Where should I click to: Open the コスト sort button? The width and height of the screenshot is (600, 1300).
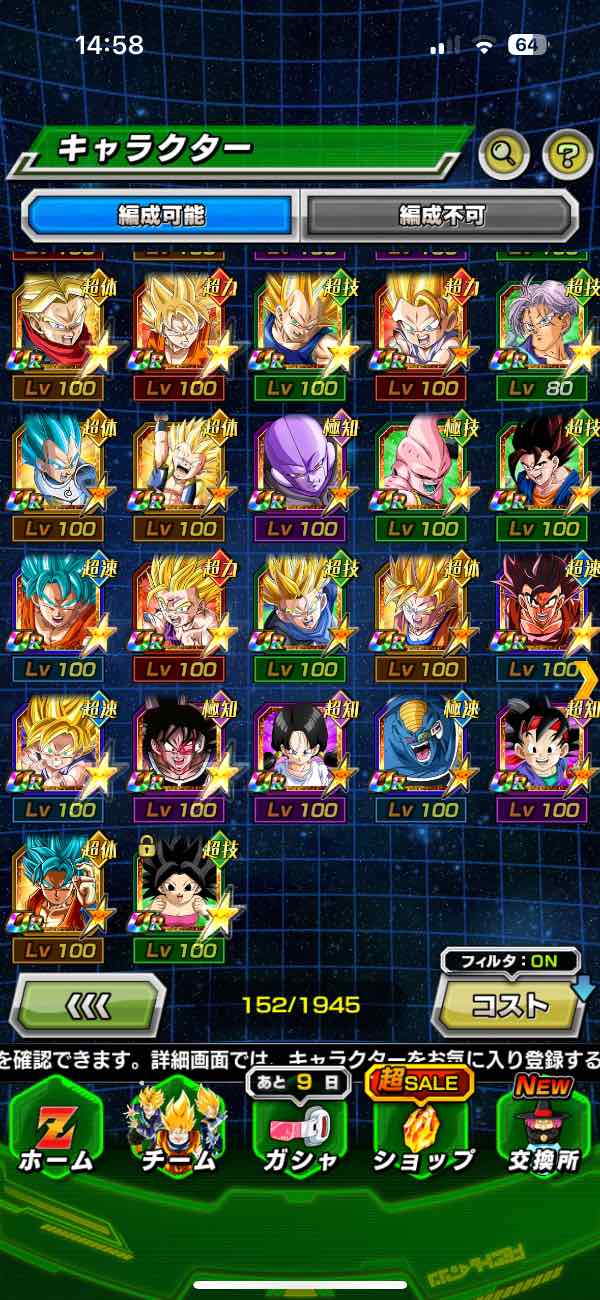(508, 1004)
